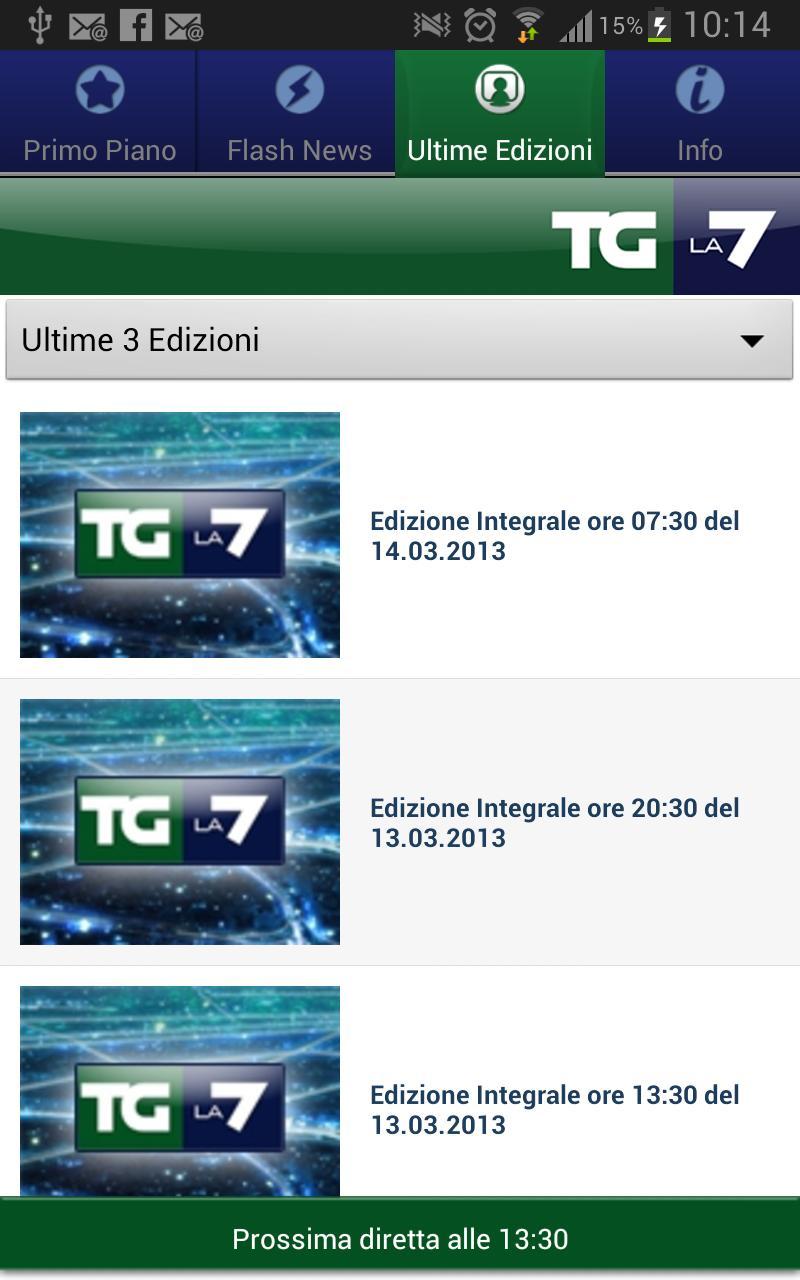This screenshot has width=800, height=1280.
Task: Go to the Info tab
Action: (699, 113)
